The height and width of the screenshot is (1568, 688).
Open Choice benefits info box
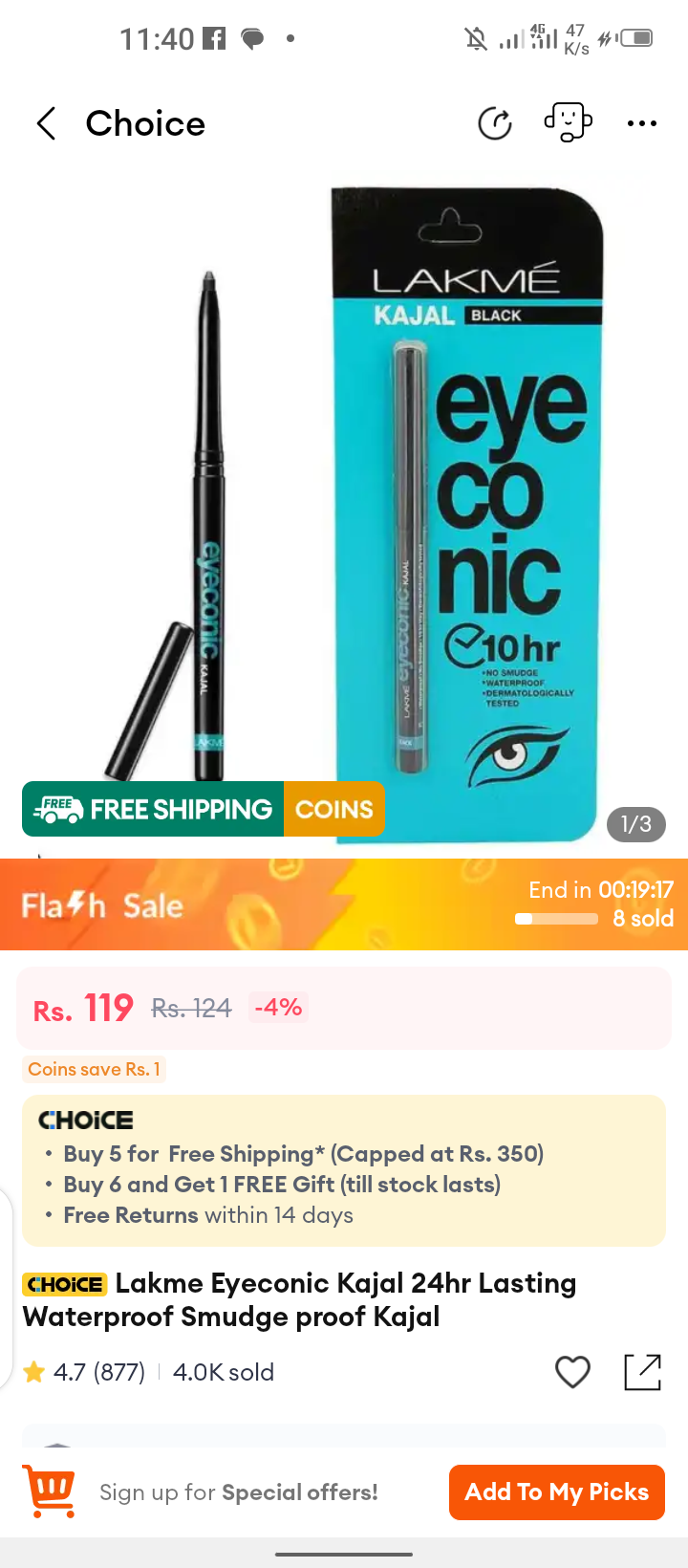[x=344, y=1170]
